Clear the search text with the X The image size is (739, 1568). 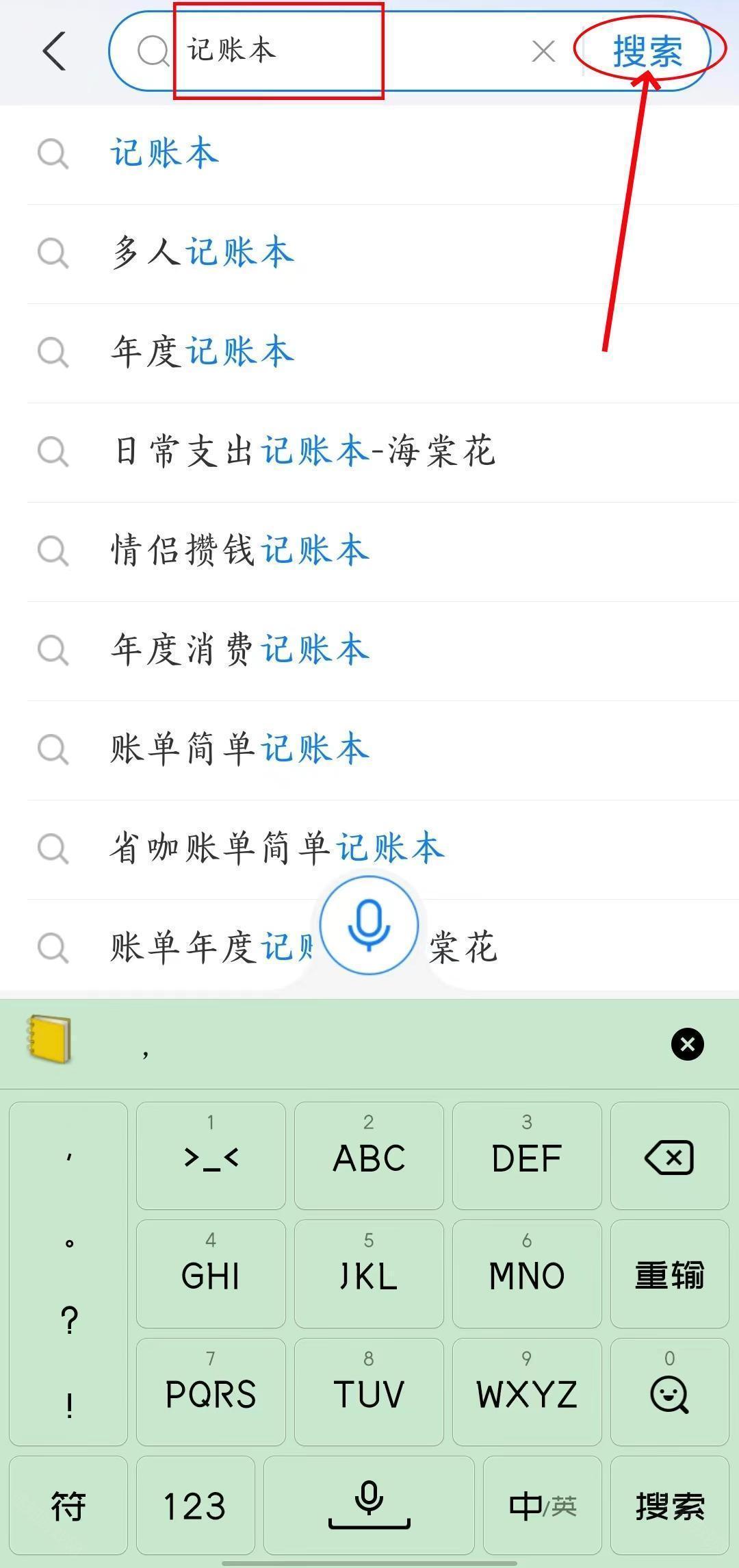coord(543,51)
